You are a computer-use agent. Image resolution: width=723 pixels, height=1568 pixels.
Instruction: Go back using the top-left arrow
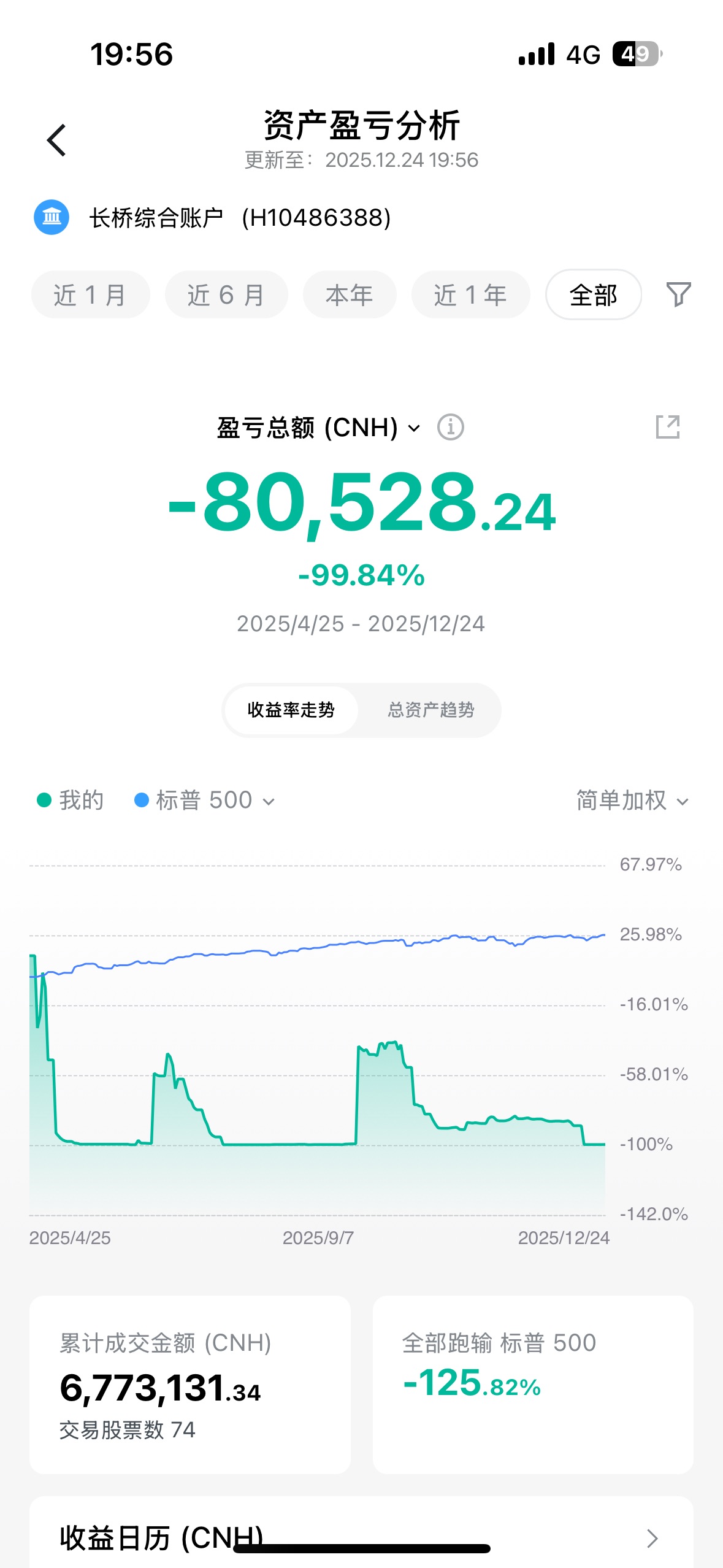pos(56,140)
